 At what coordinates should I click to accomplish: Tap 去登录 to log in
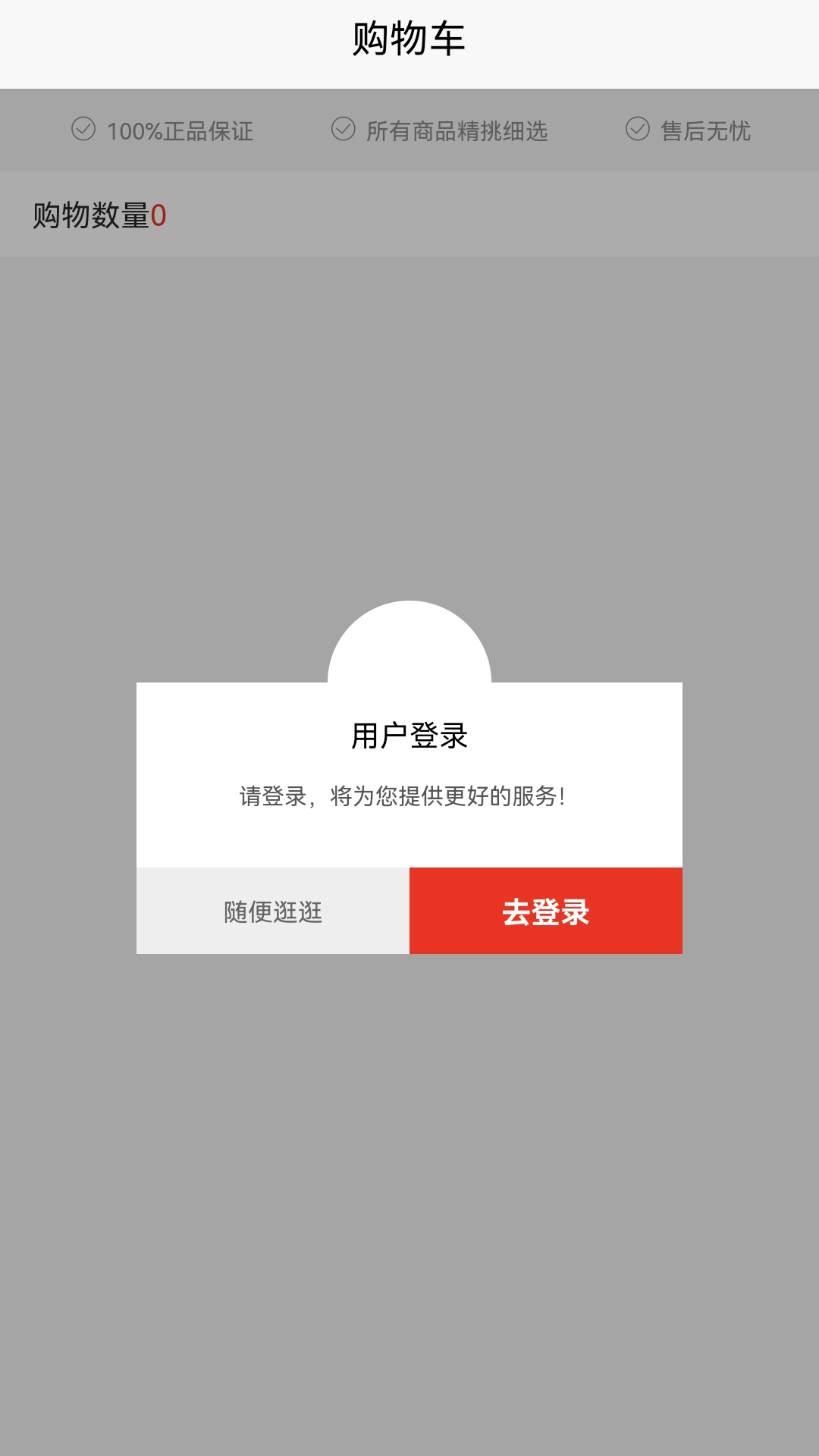pyautogui.click(x=546, y=911)
